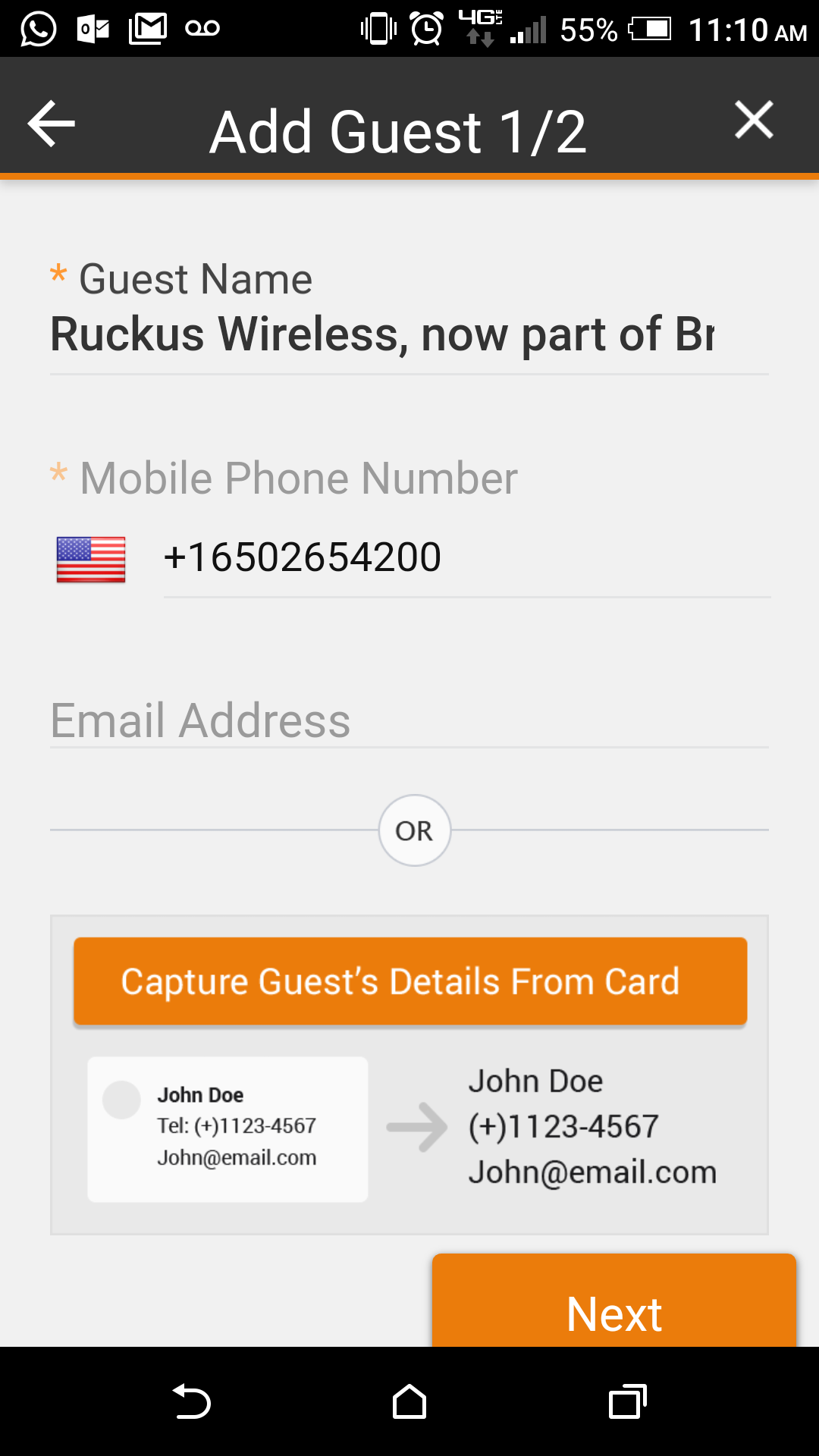Capture guest's details from card

pyautogui.click(x=409, y=981)
